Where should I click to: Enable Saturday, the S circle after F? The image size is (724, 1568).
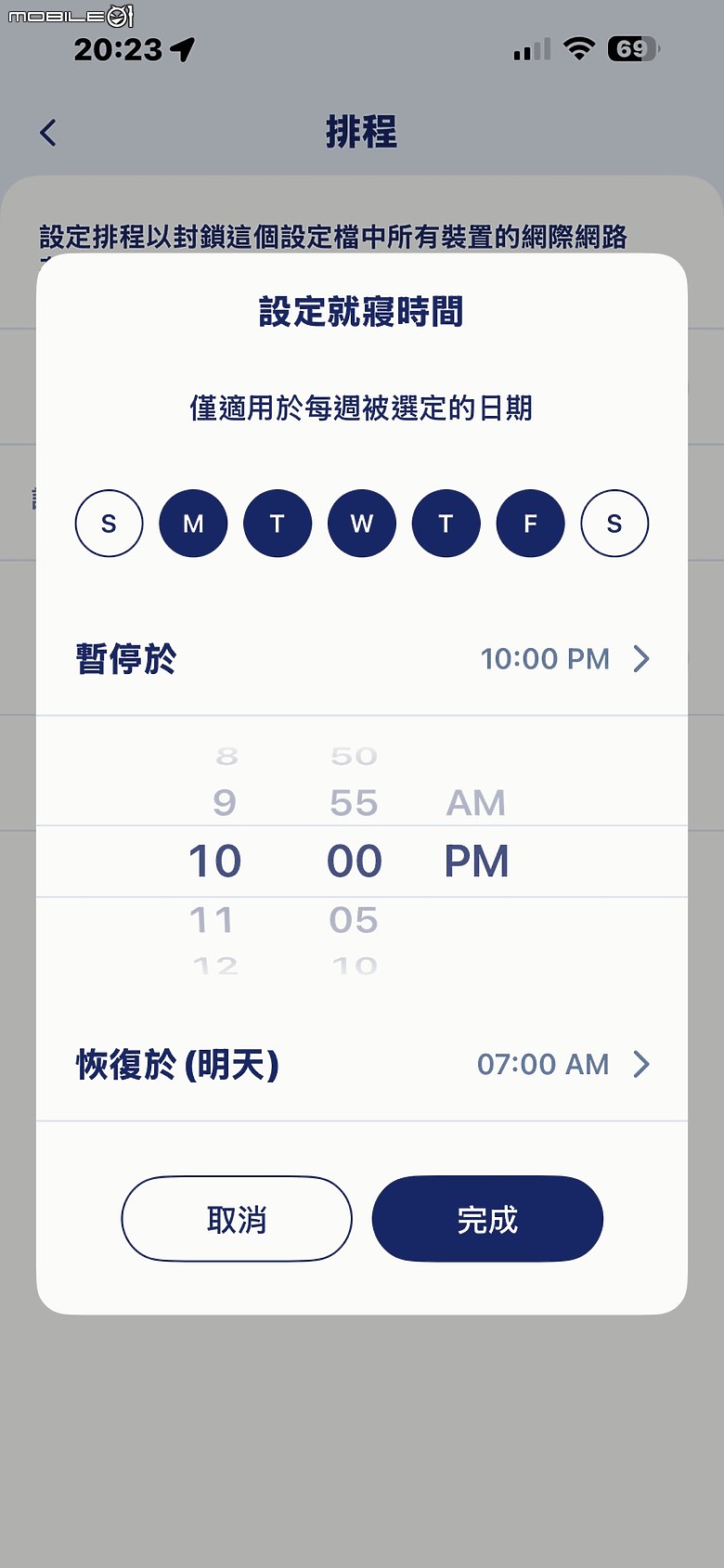click(614, 524)
